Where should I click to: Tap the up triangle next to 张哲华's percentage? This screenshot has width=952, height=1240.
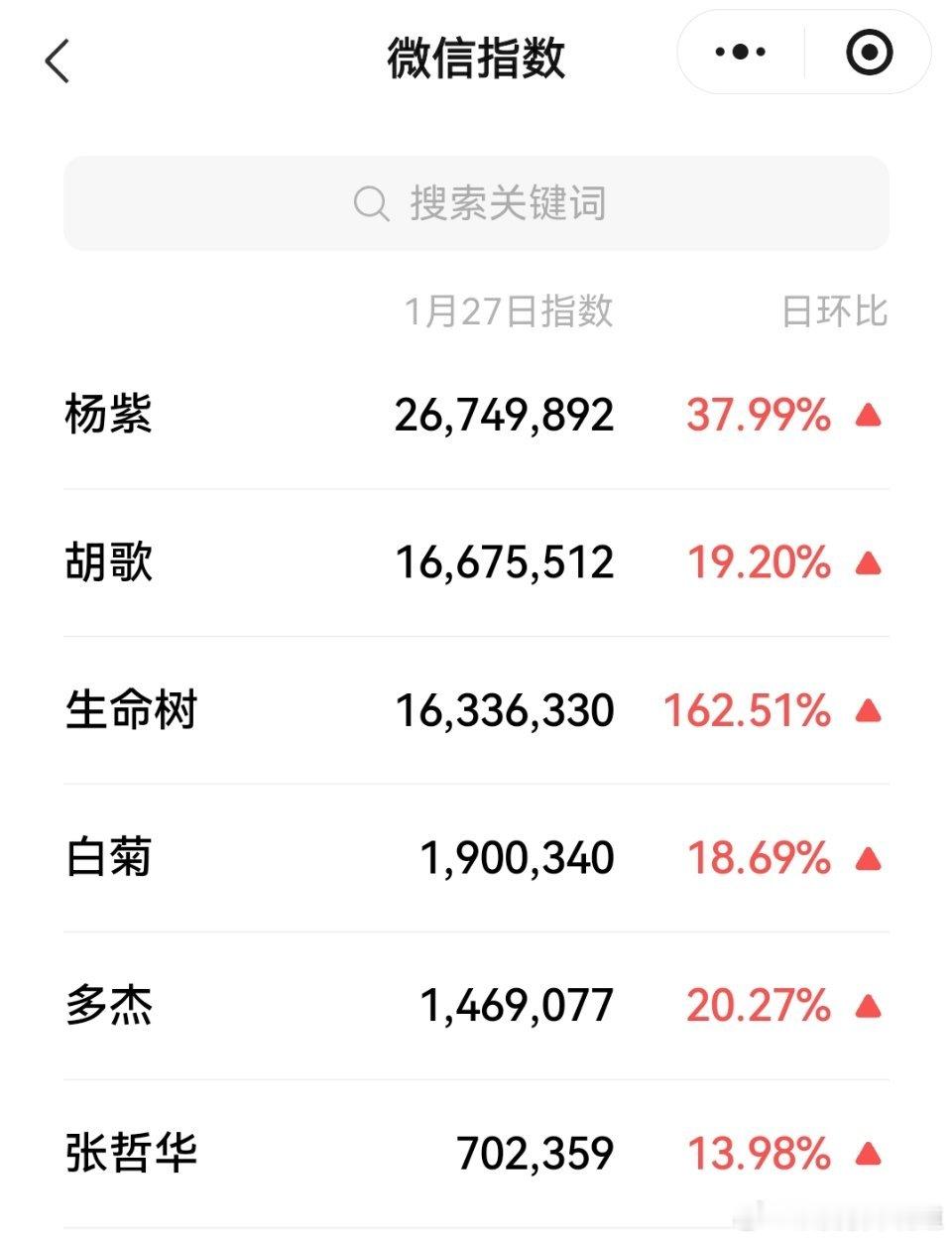pos(867,1154)
